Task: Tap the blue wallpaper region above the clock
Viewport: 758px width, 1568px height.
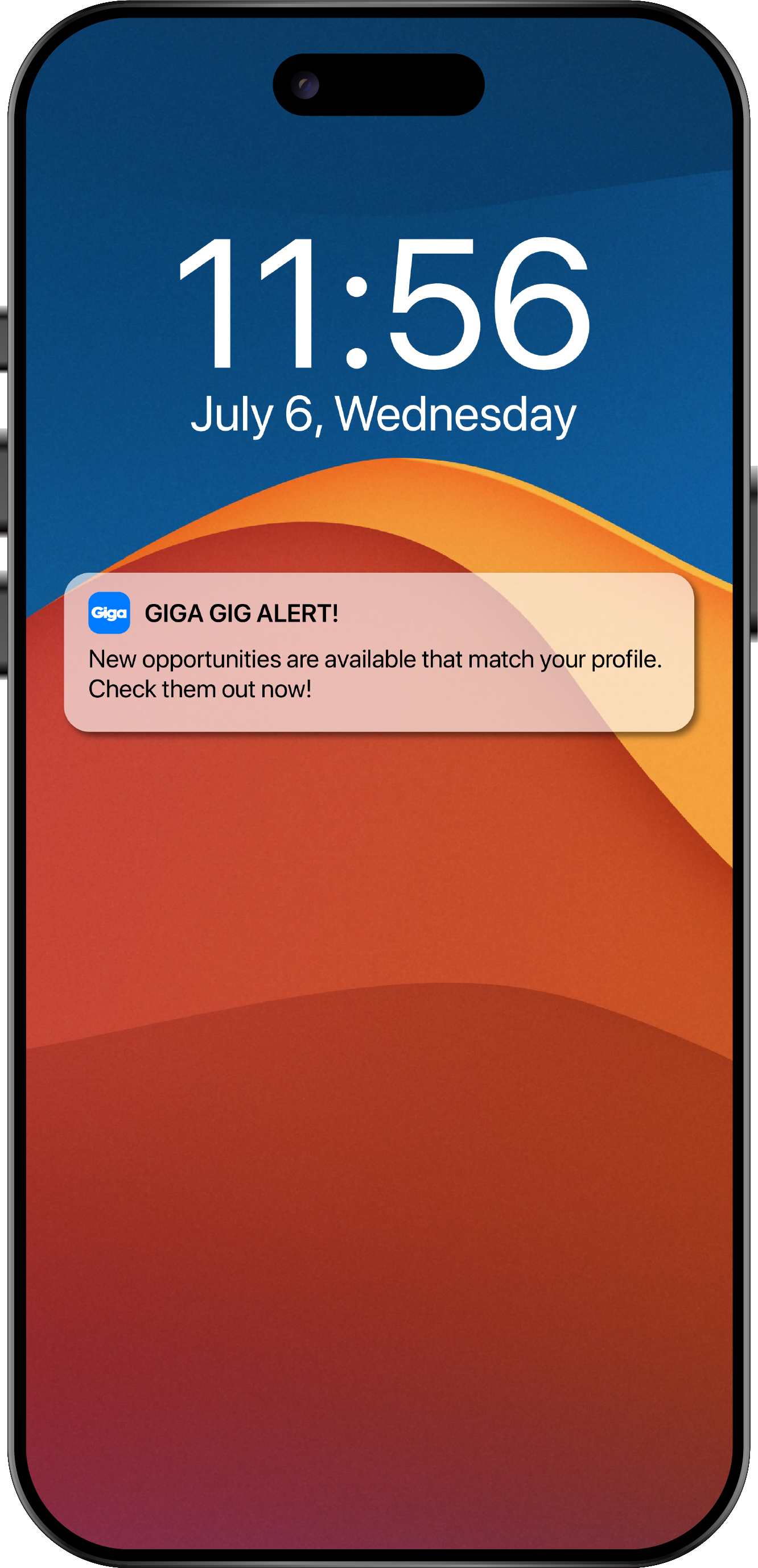Action: (377, 183)
